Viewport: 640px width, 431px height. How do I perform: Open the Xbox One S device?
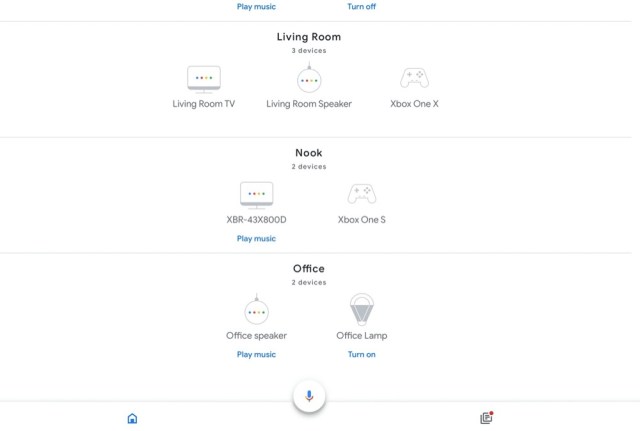click(361, 195)
